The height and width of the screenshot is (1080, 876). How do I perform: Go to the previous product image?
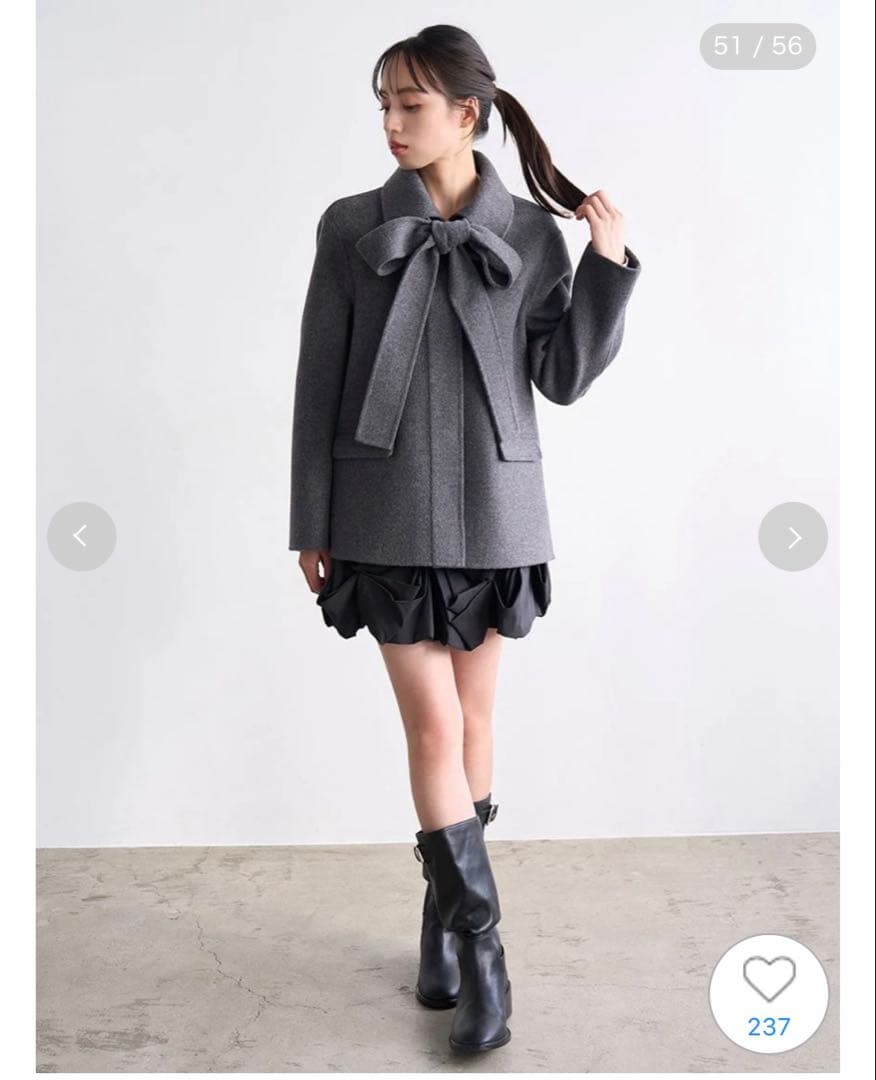[81, 537]
